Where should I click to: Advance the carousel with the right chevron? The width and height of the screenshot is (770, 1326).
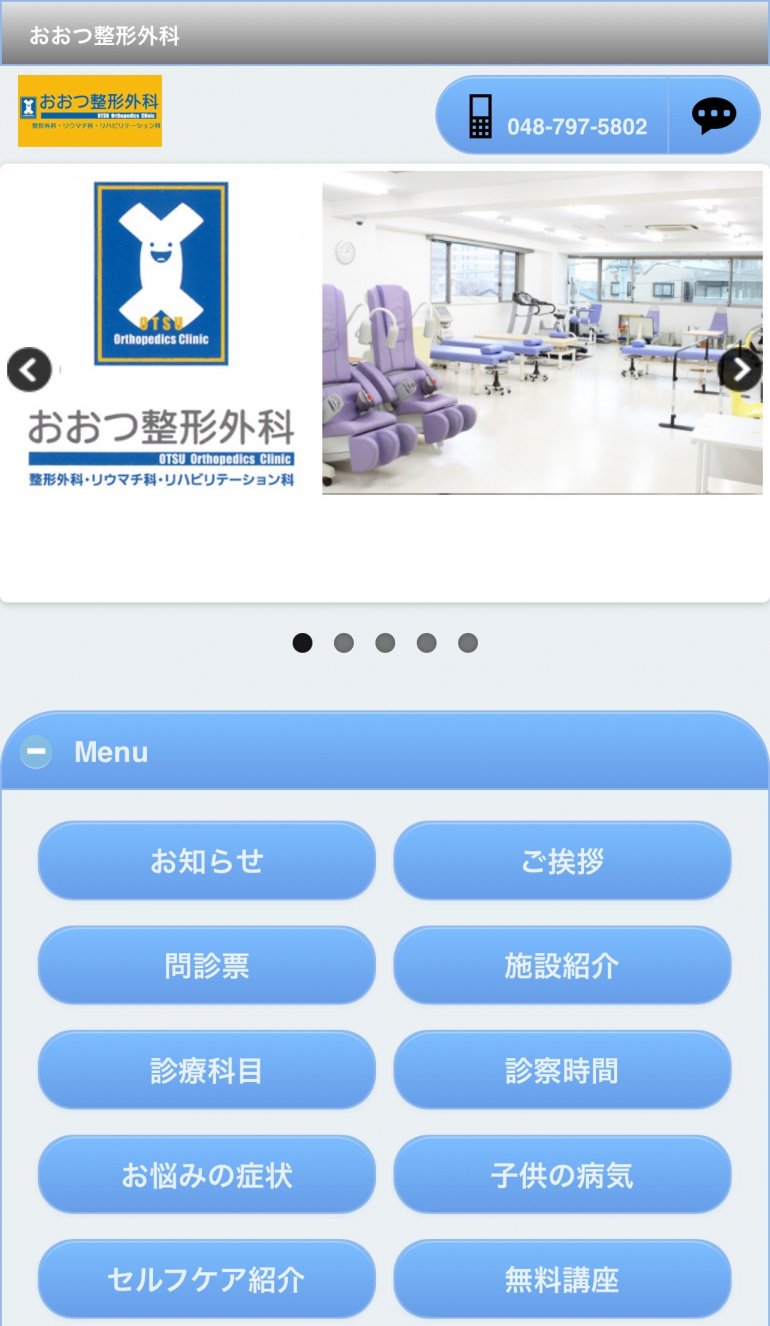pos(740,370)
